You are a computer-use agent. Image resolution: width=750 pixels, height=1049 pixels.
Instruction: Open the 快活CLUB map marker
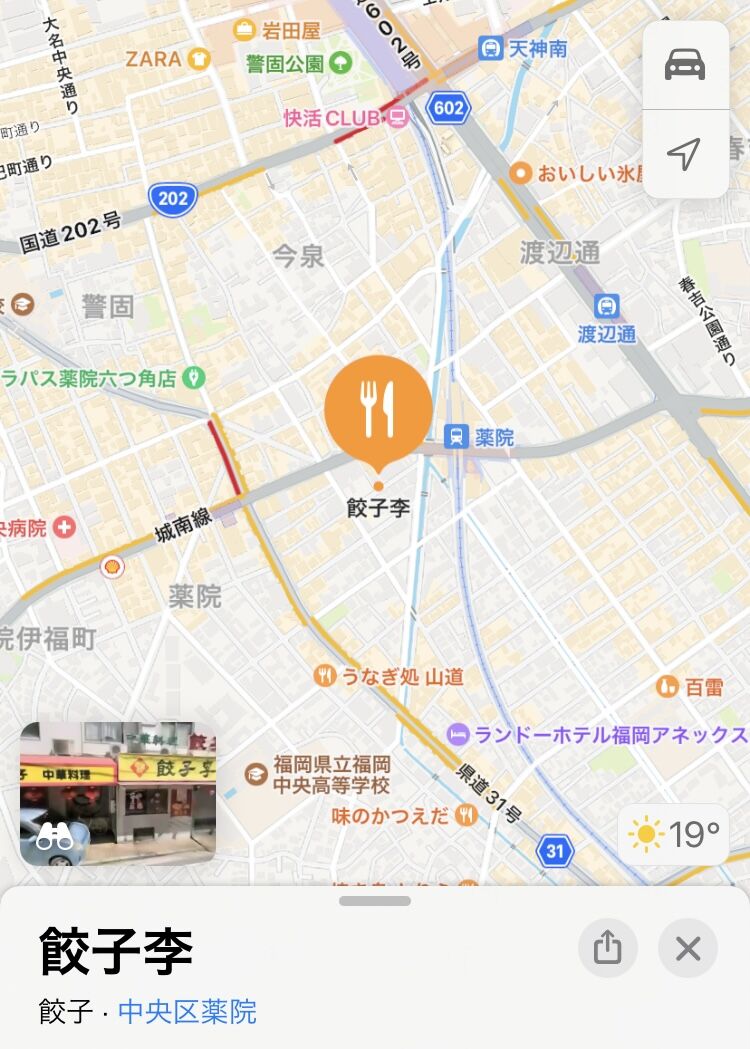pyautogui.click(x=398, y=119)
